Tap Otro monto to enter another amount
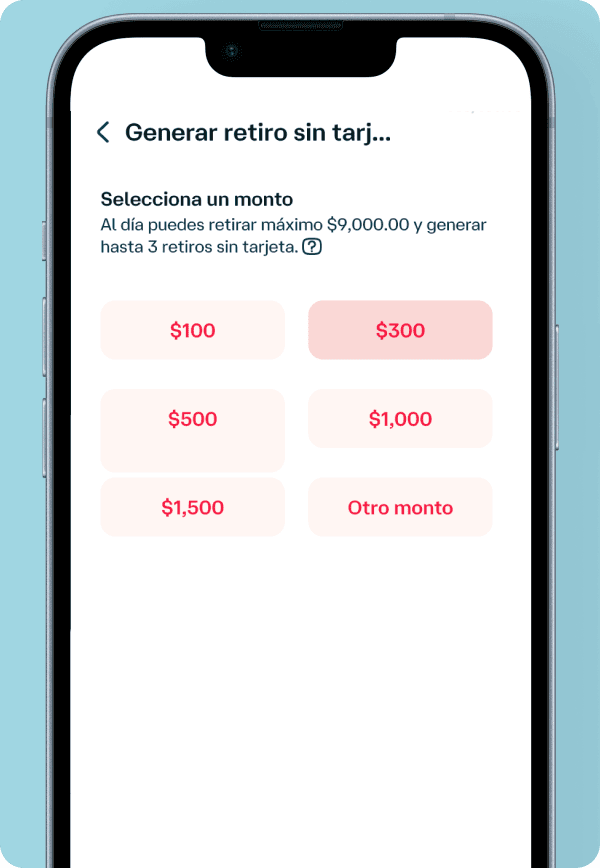The image size is (600, 868). click(x=400, y=507)
